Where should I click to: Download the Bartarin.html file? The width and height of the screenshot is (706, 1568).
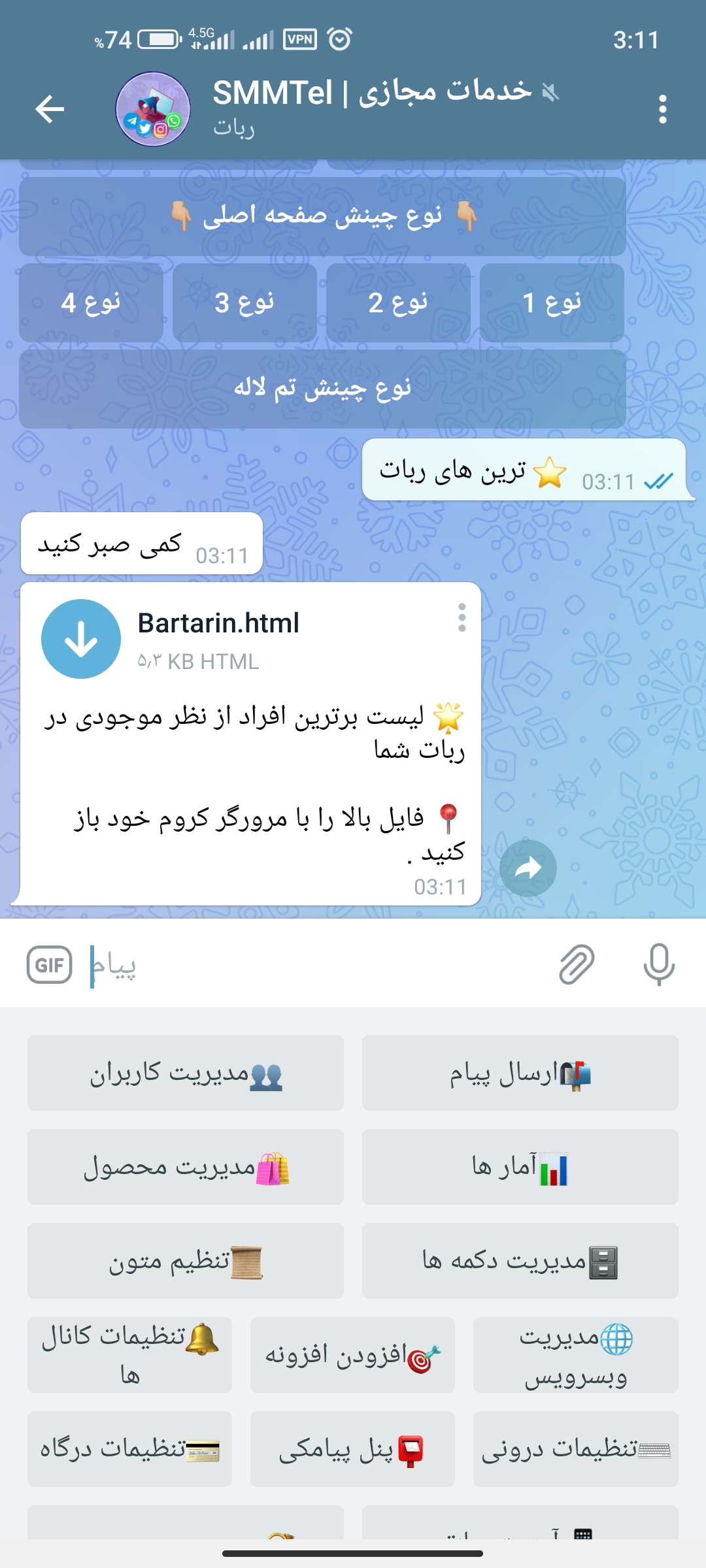tap(81, 639)
